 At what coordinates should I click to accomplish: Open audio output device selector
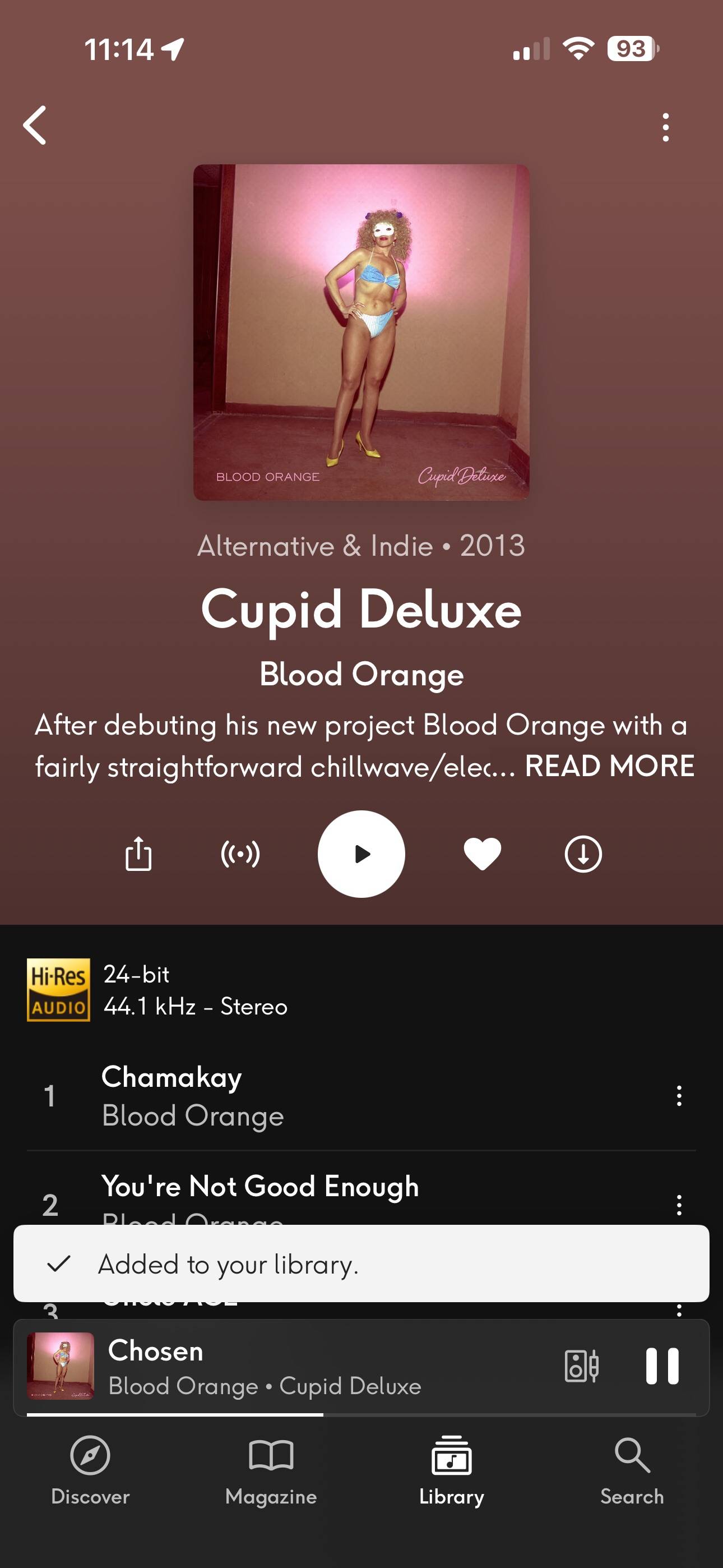click(581, 1366)
